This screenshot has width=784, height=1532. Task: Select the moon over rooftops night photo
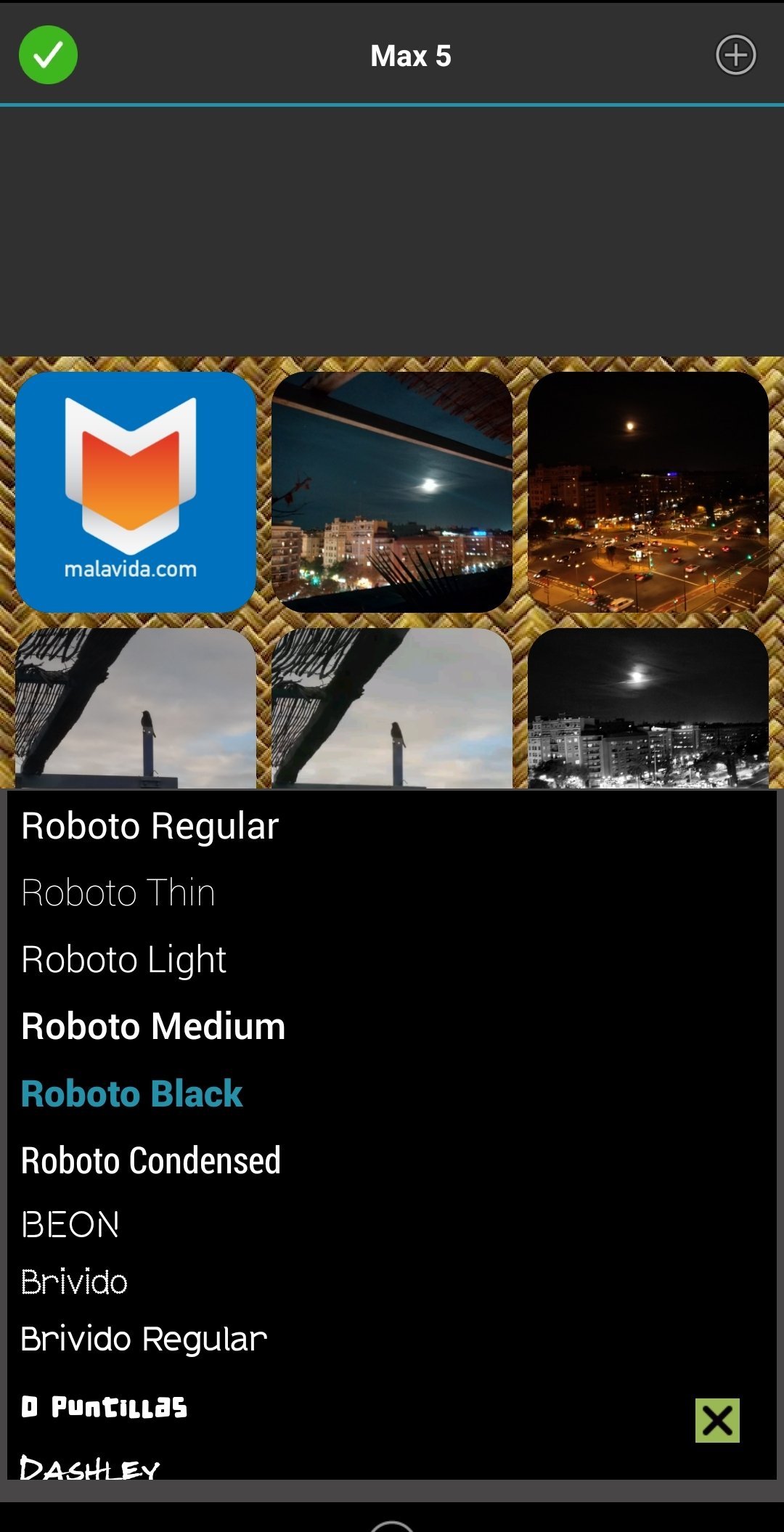(x=392, y=492)
